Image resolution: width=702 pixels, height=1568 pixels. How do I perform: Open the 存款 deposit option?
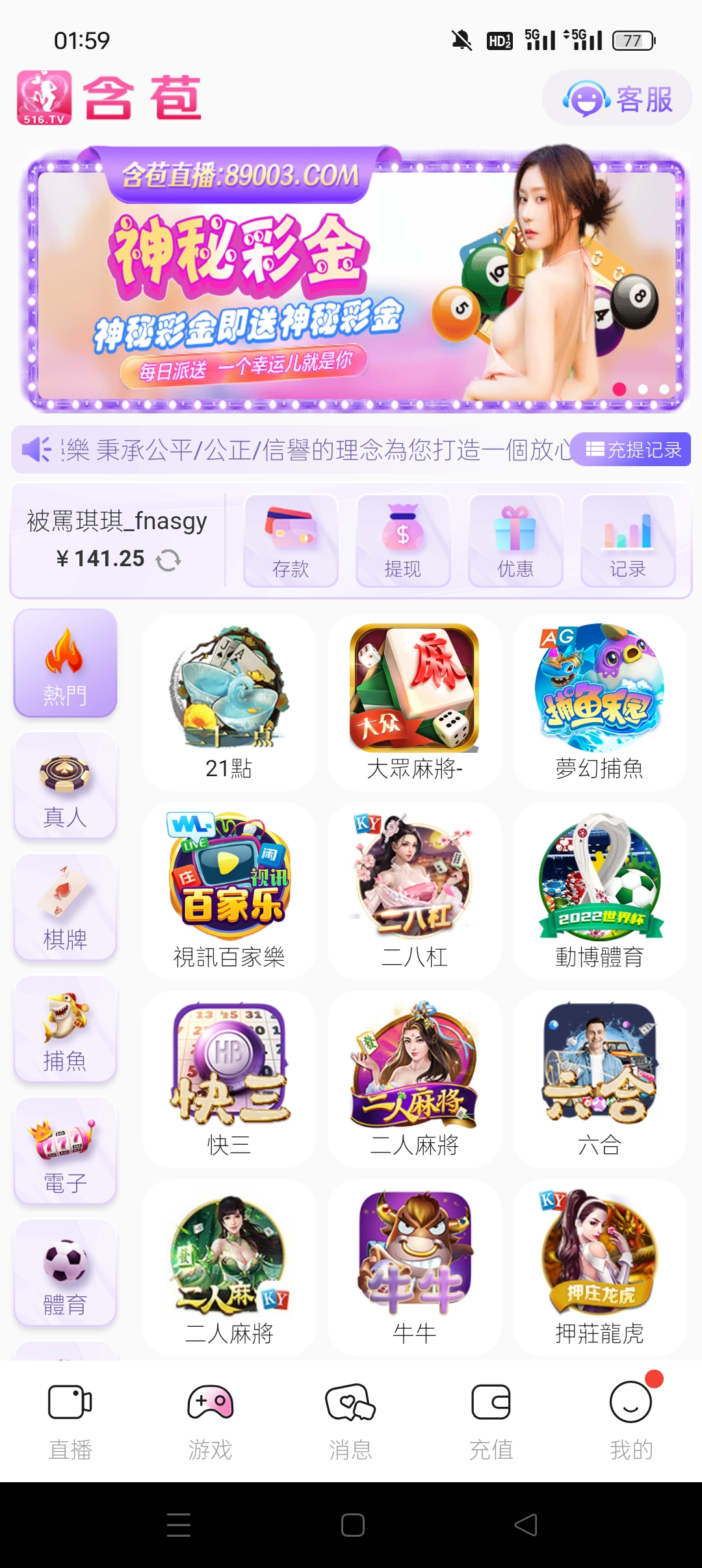point(291,541)
